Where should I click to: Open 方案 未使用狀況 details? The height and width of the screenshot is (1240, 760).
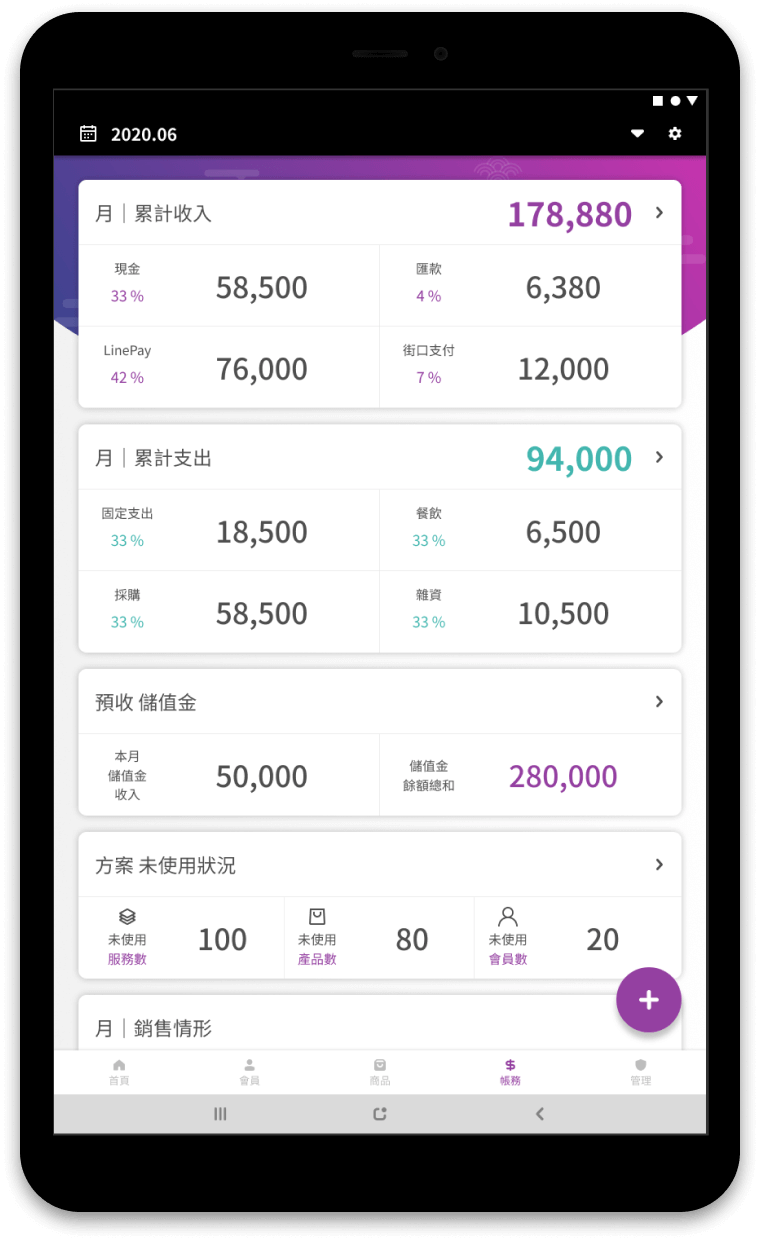[x=659, y=864]
